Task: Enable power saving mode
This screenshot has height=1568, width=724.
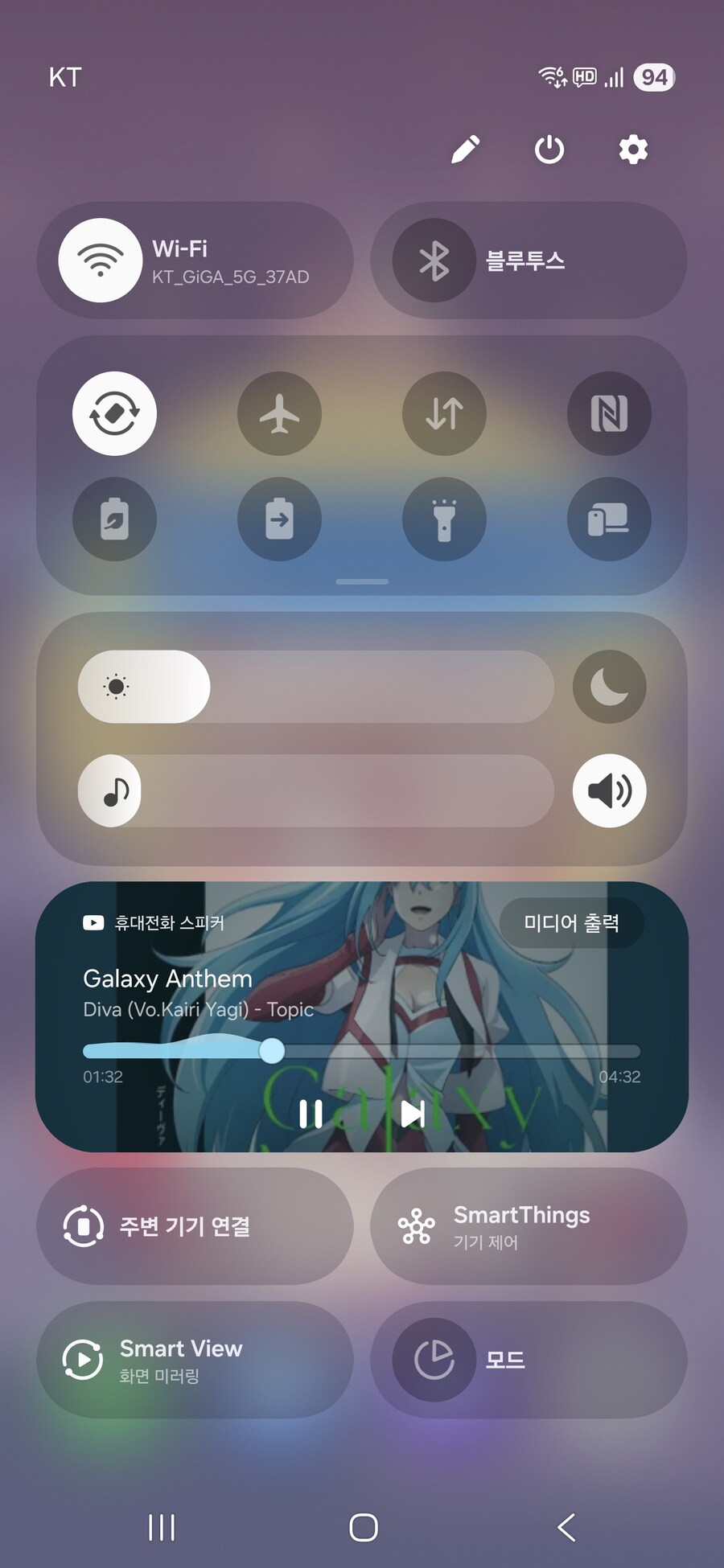Action: point(114,519)
